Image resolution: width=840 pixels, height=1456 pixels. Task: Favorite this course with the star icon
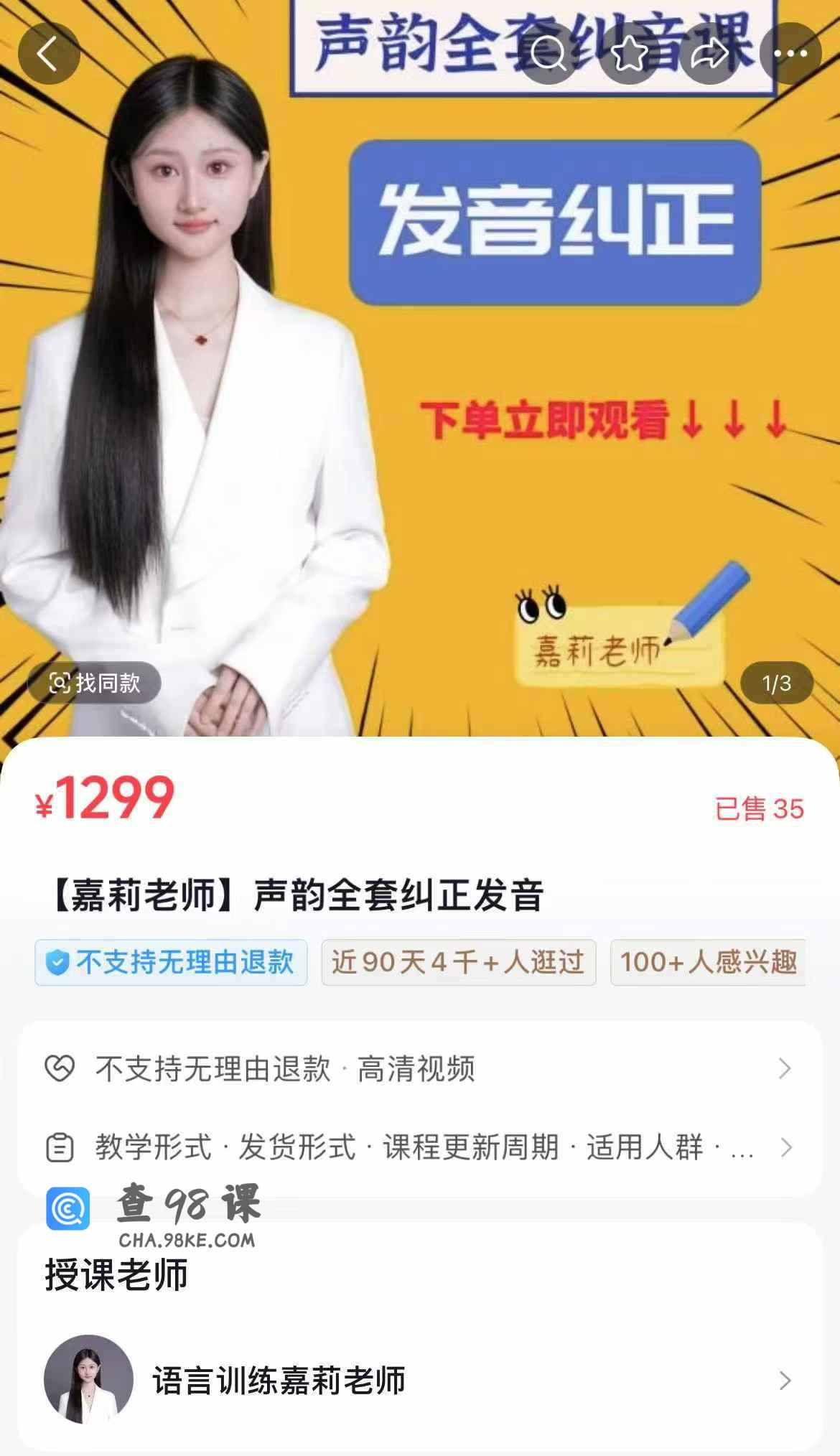pyautogui.click(x=630, y=54)
